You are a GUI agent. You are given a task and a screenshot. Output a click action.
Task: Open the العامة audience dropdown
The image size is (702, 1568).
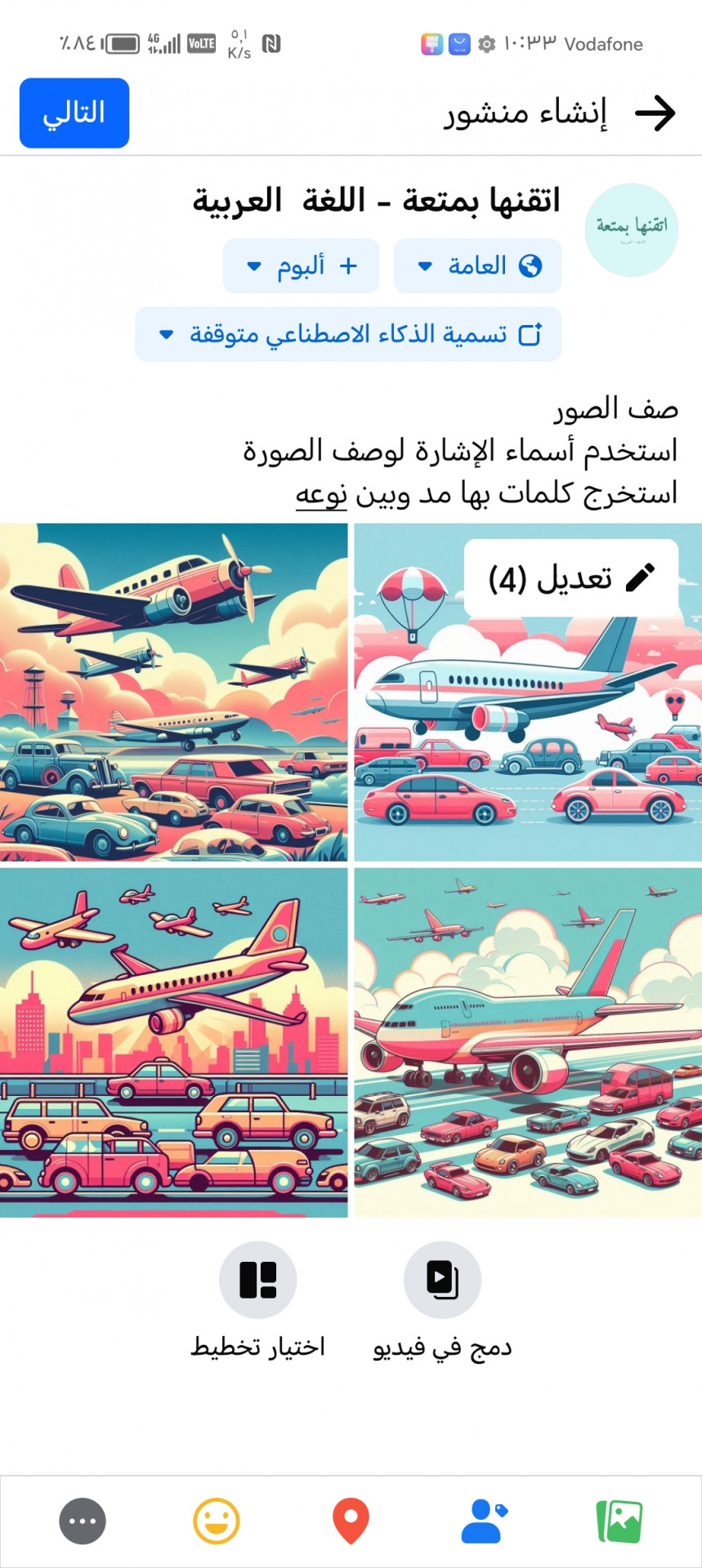click(477, 265)
